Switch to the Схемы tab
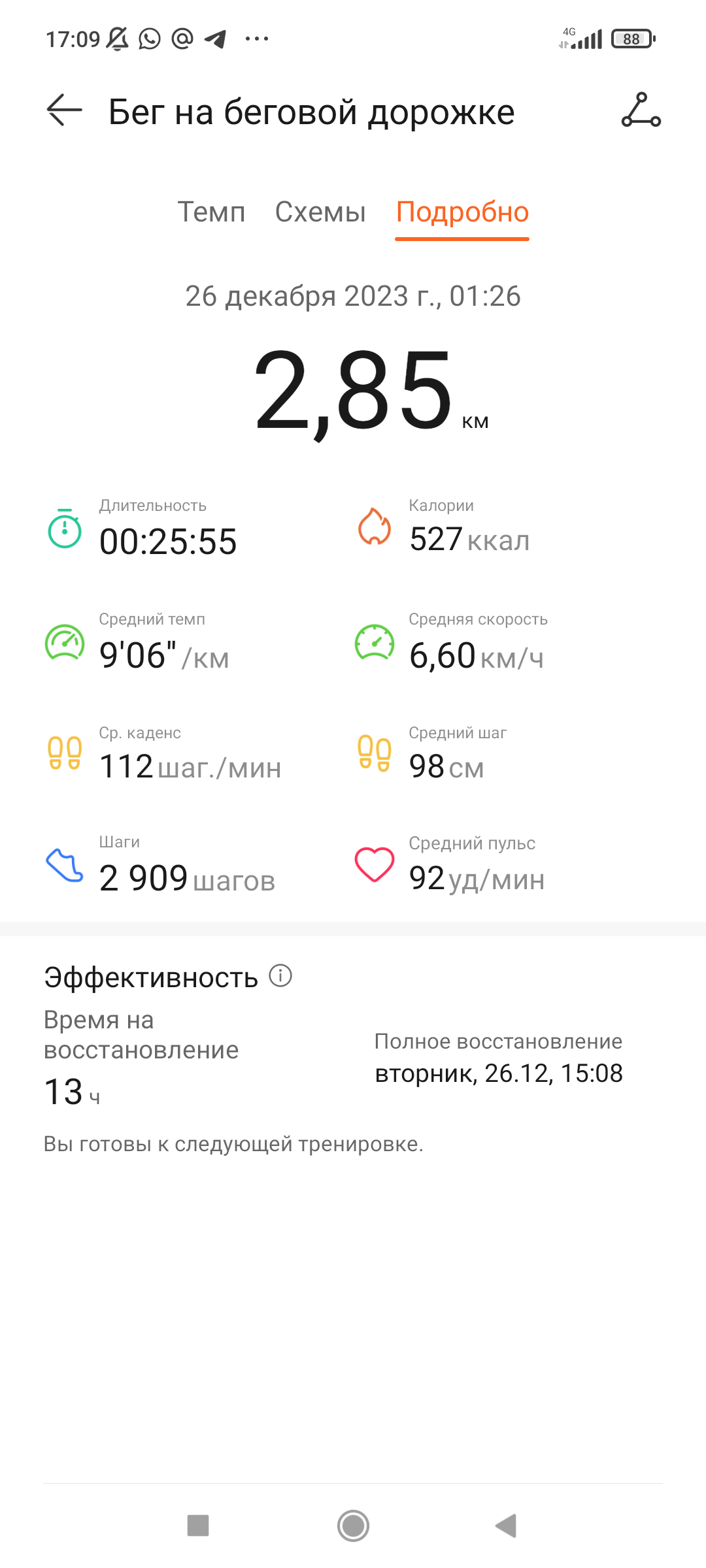 [320, 212]
